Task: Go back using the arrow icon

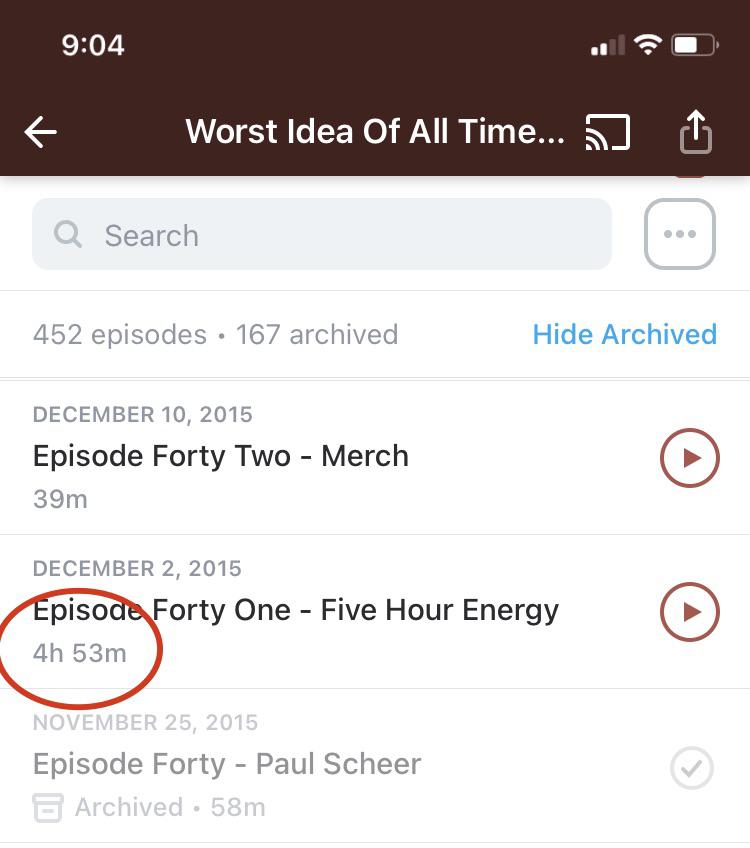Action: (41, 132)
